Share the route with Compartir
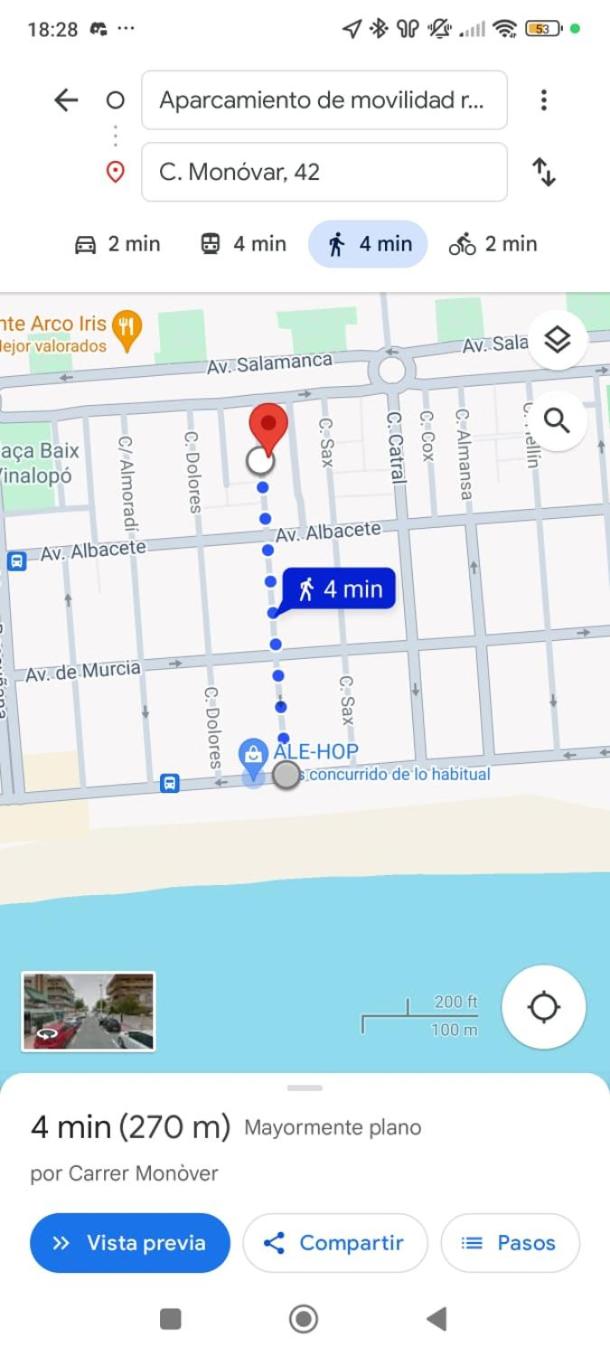 click(334, 1243)
